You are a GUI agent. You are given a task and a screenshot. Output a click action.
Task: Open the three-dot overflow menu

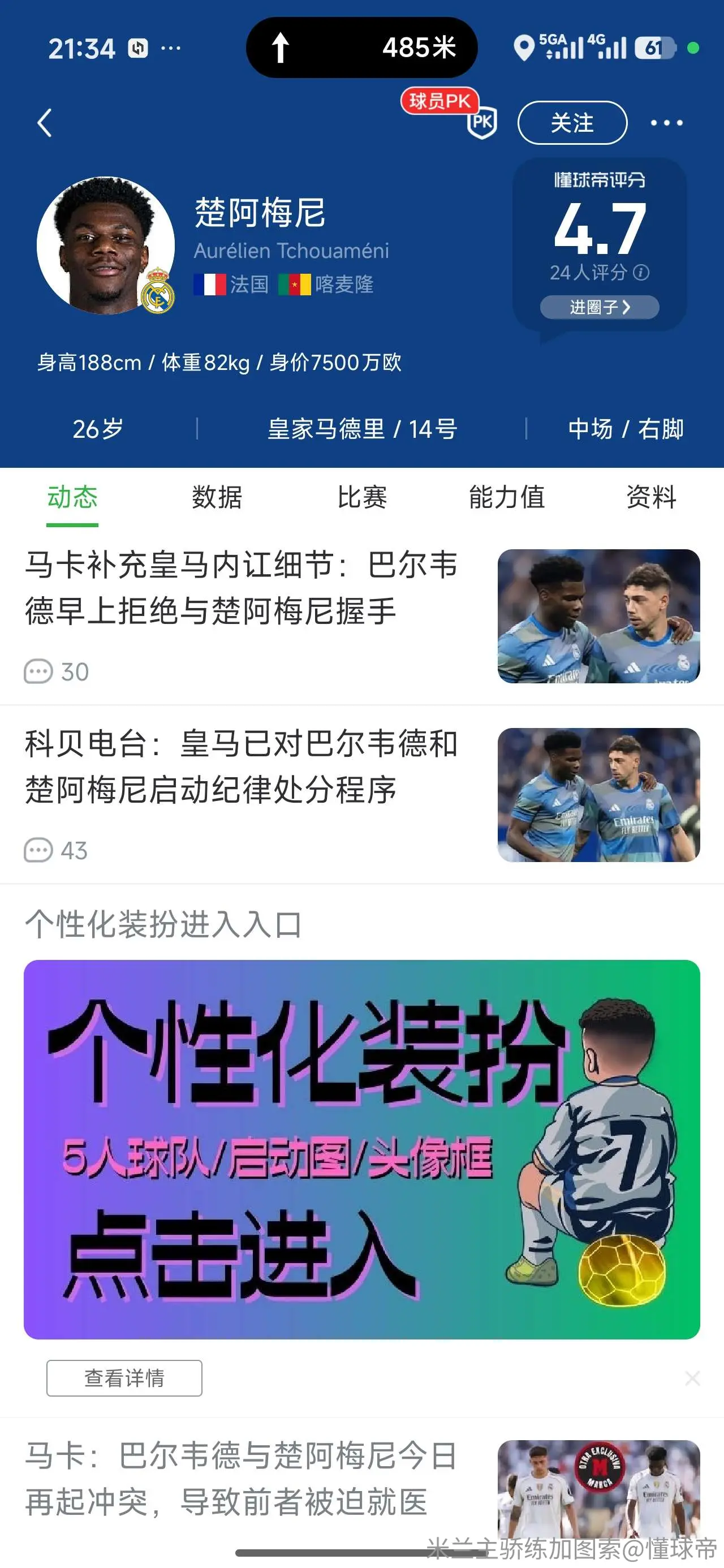click(666, 123)
